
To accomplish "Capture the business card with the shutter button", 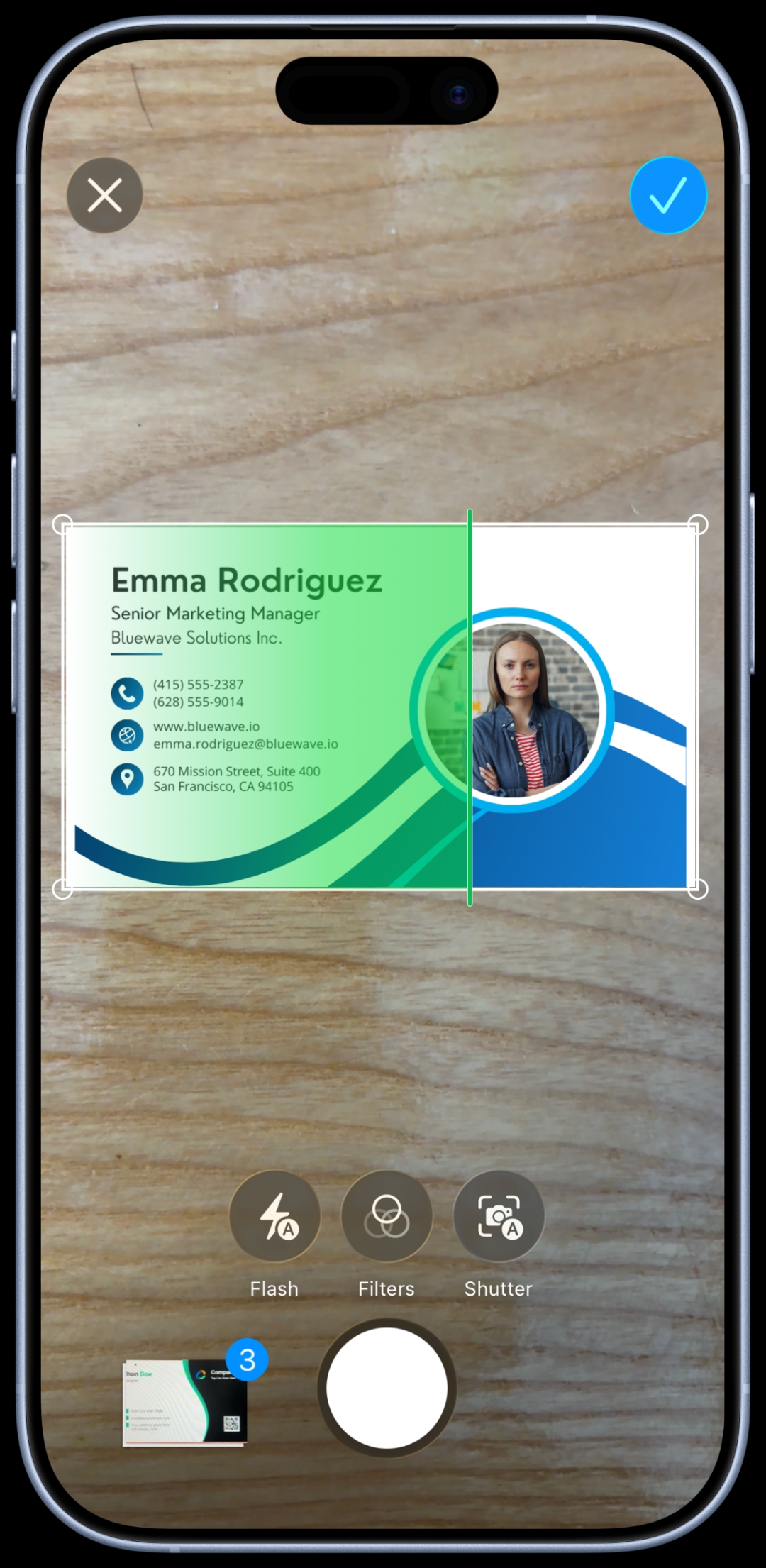I will coord(387,1388).
